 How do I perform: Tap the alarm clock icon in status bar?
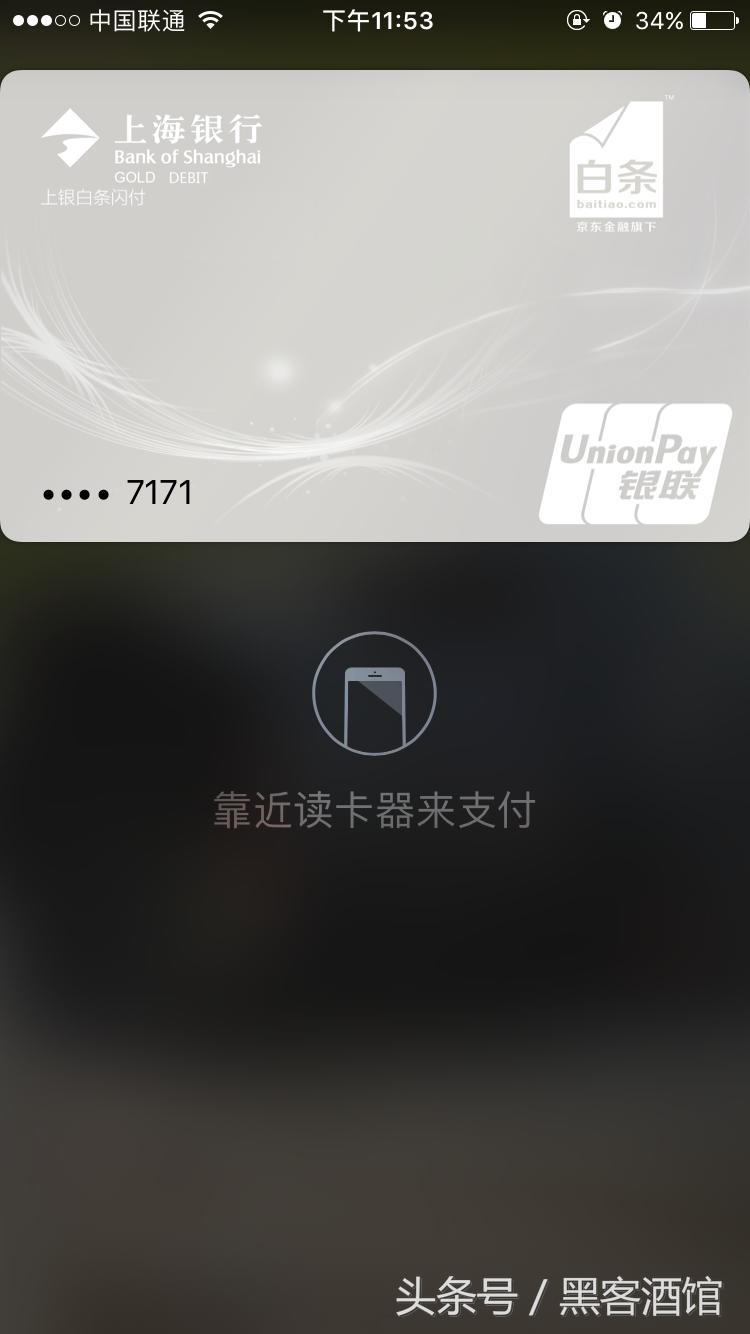613,19
